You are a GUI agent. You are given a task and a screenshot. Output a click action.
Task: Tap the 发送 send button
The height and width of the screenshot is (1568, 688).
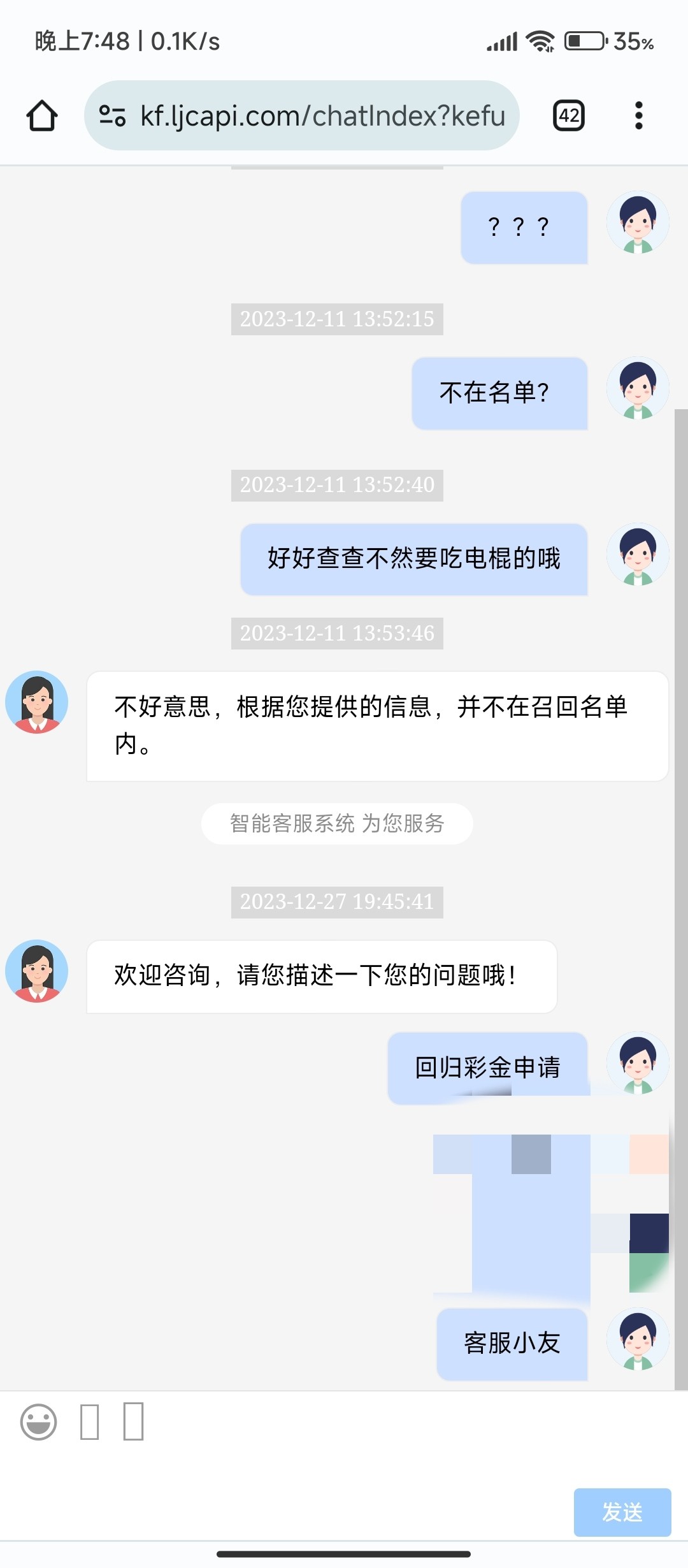[622, 1512]
